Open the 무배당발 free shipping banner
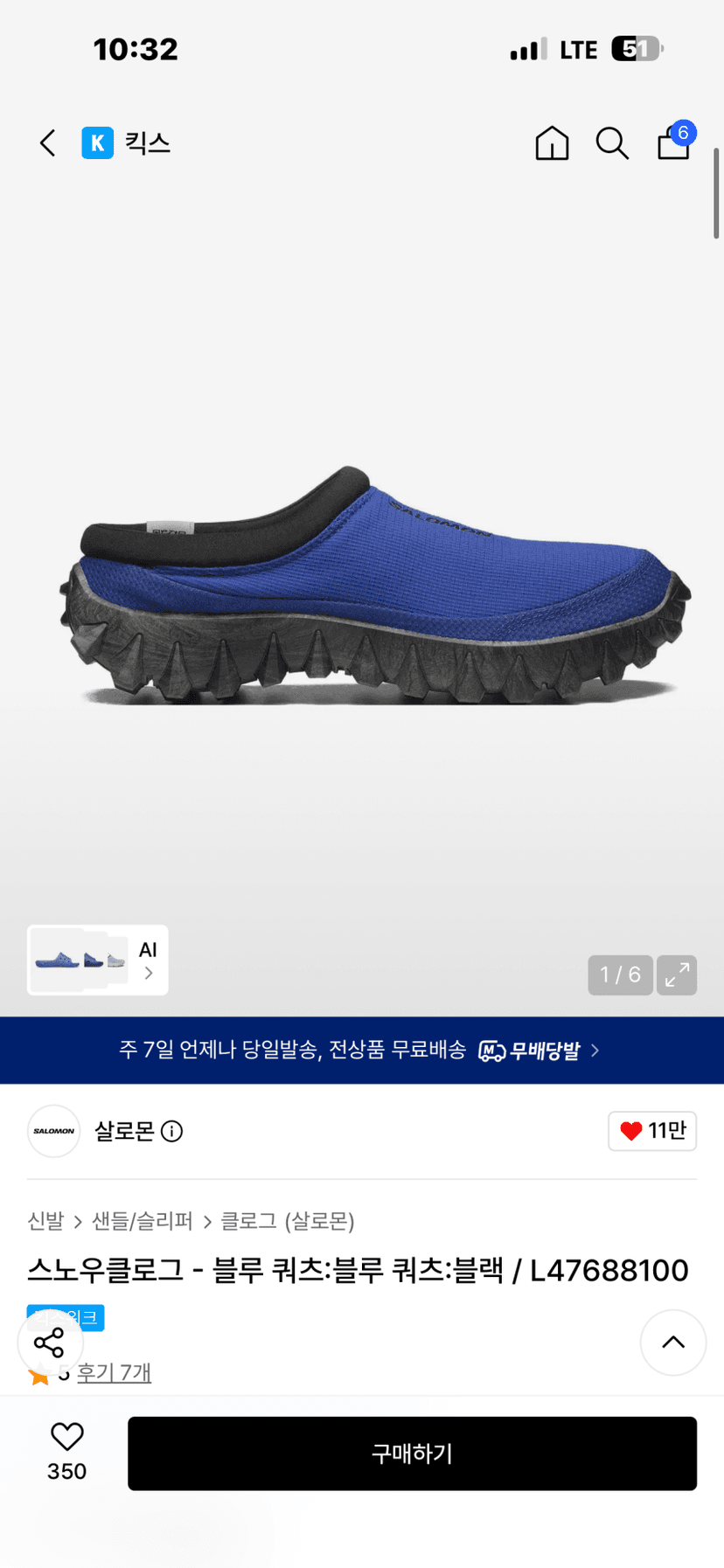This screenshot has height=1568, width=724. 362,1050
